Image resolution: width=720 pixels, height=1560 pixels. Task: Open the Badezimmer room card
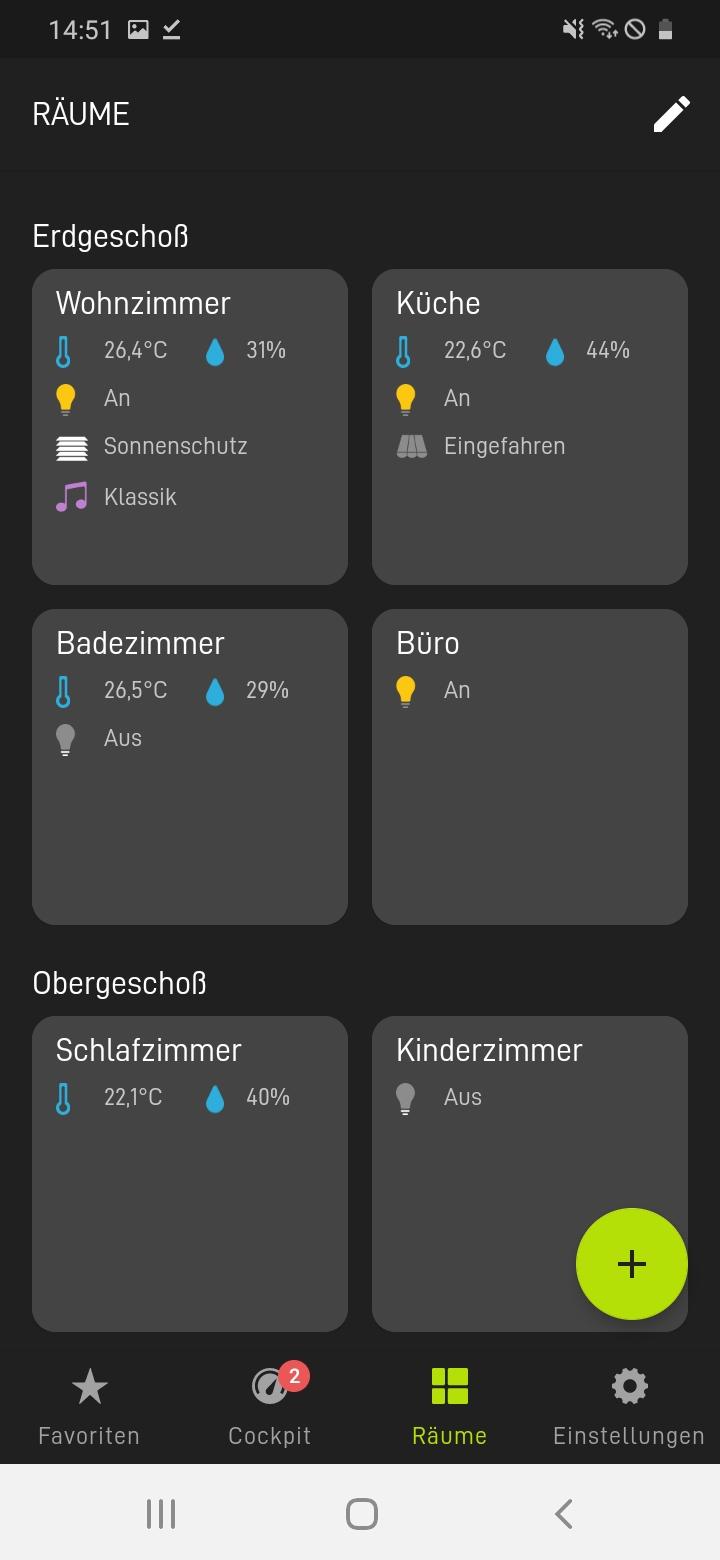pos(190,767)
